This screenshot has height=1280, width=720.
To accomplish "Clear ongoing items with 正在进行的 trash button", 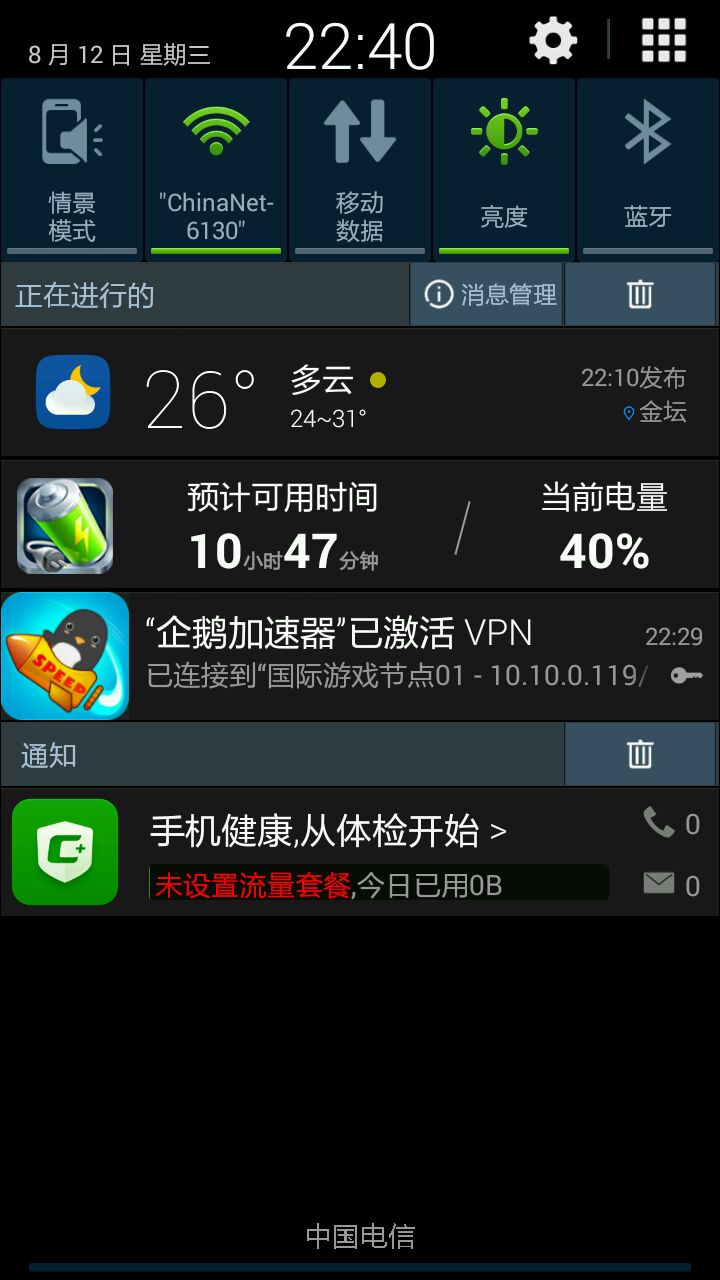I will [x=640, y=294].
